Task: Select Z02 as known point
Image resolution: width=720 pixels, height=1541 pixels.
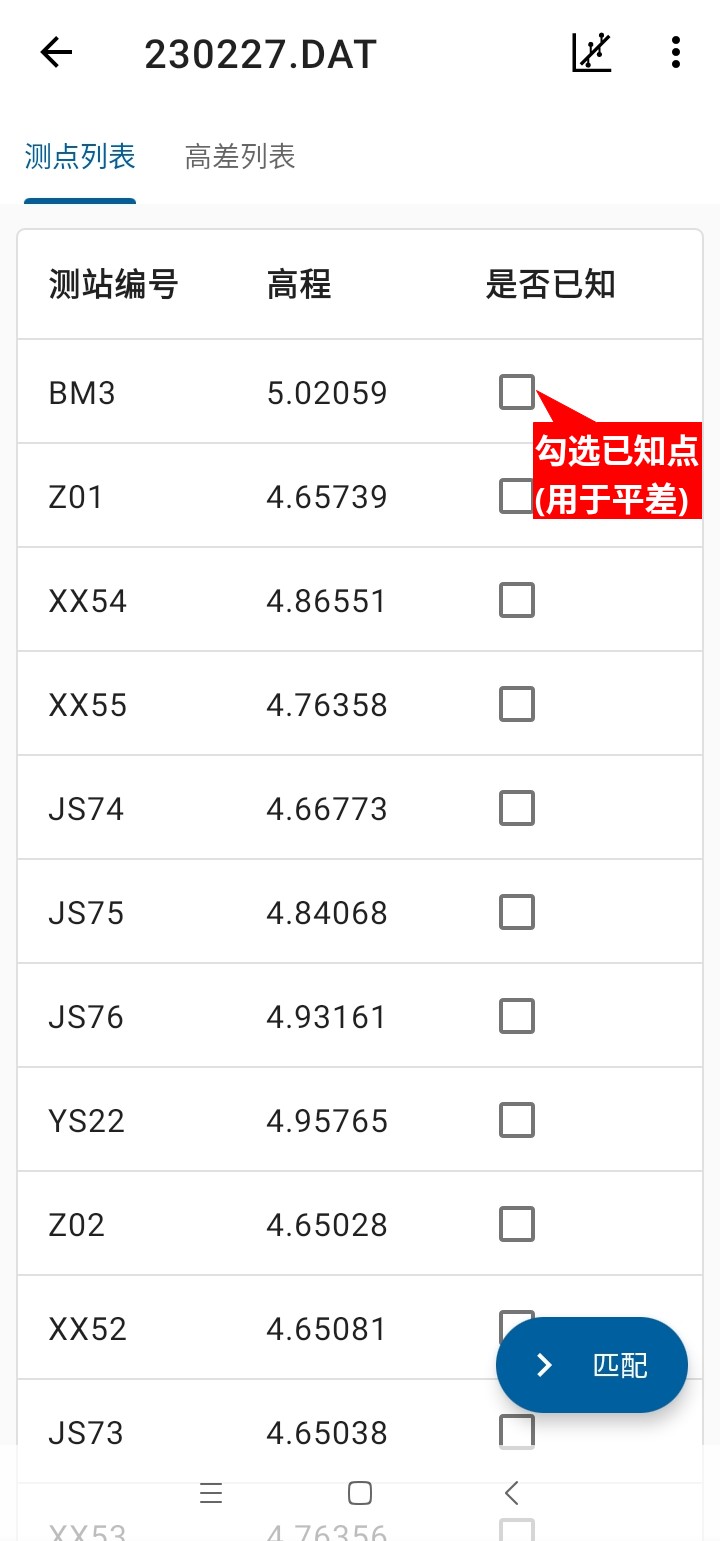Action: click(516, 1224)
